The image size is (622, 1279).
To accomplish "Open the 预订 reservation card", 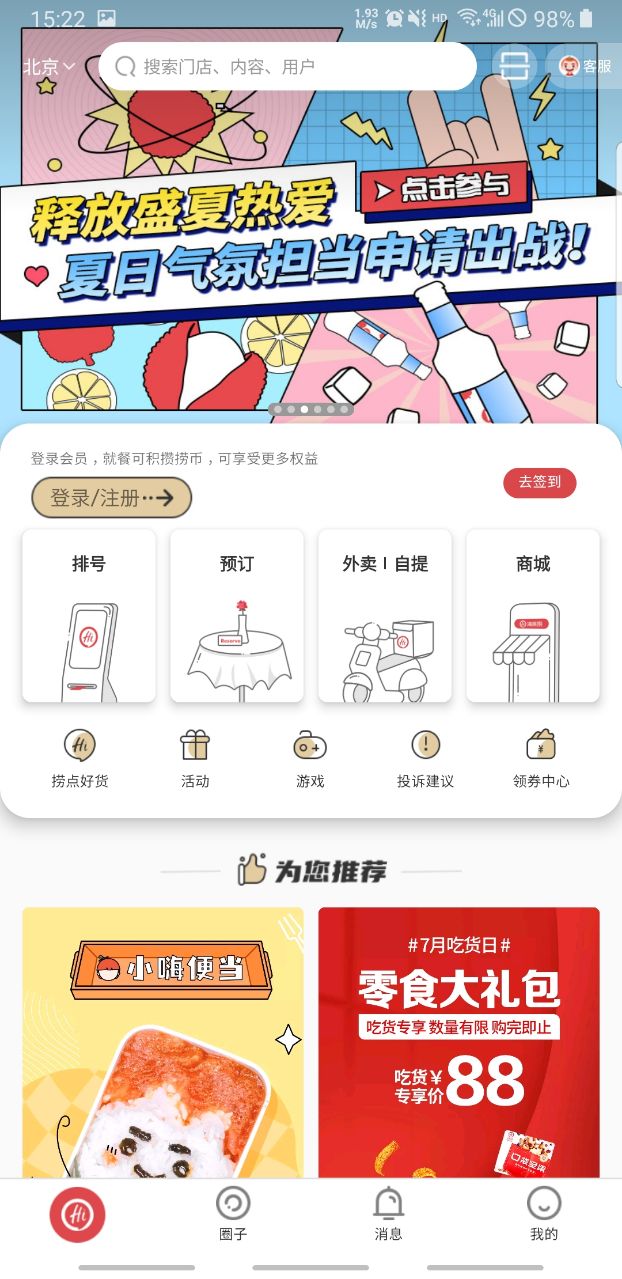I will click(x=237, y=615).
